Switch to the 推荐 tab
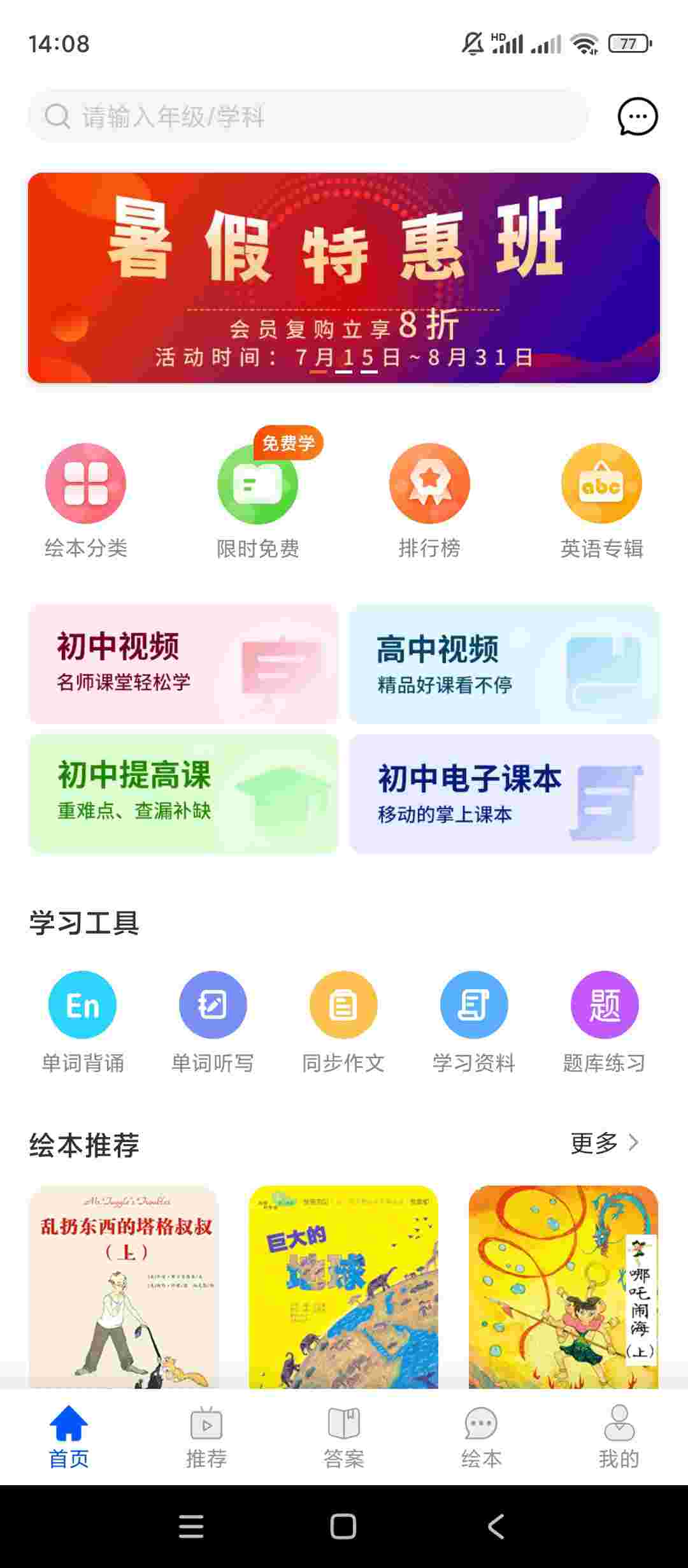The height and width of the screenshot is (1568, 688). (x=206, y=1436)
